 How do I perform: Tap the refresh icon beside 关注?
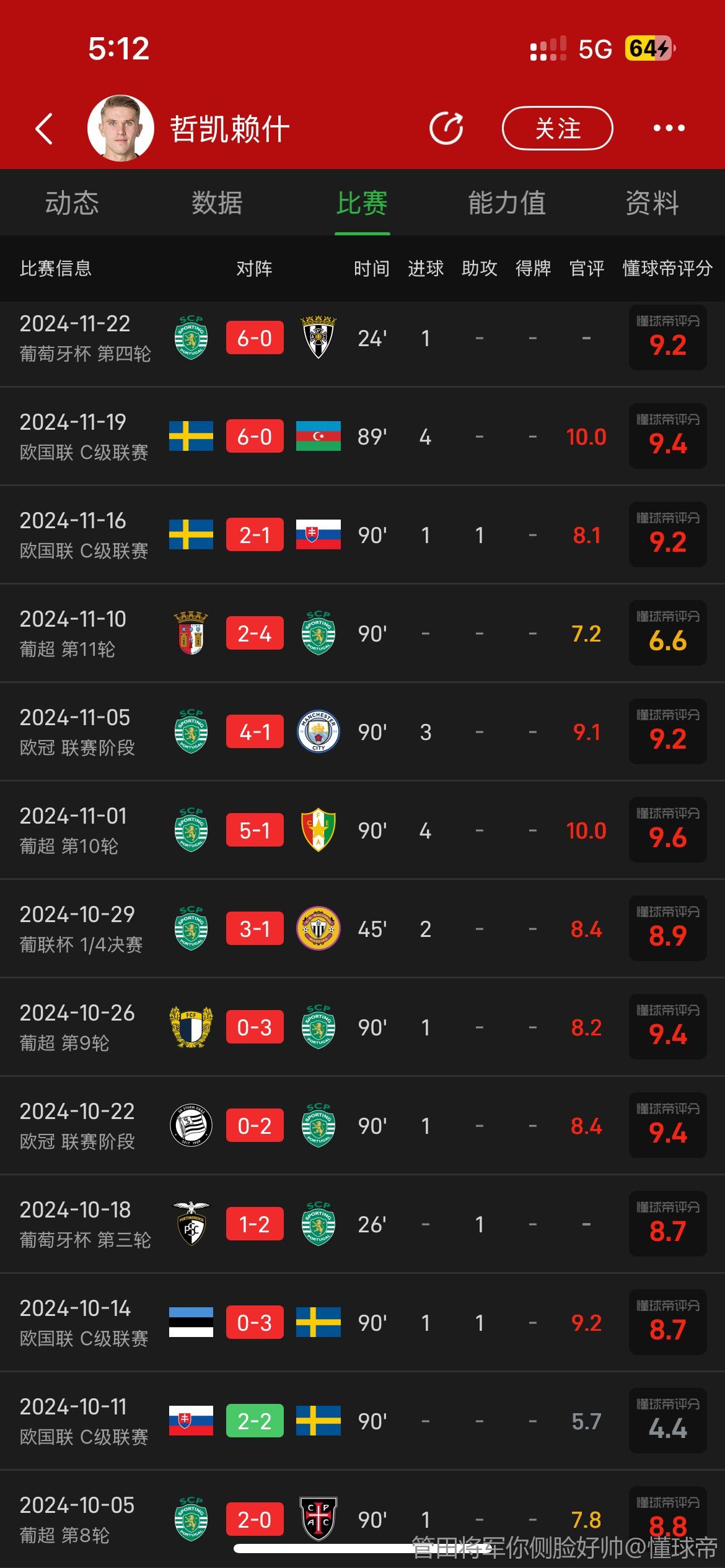pos(446,128)
